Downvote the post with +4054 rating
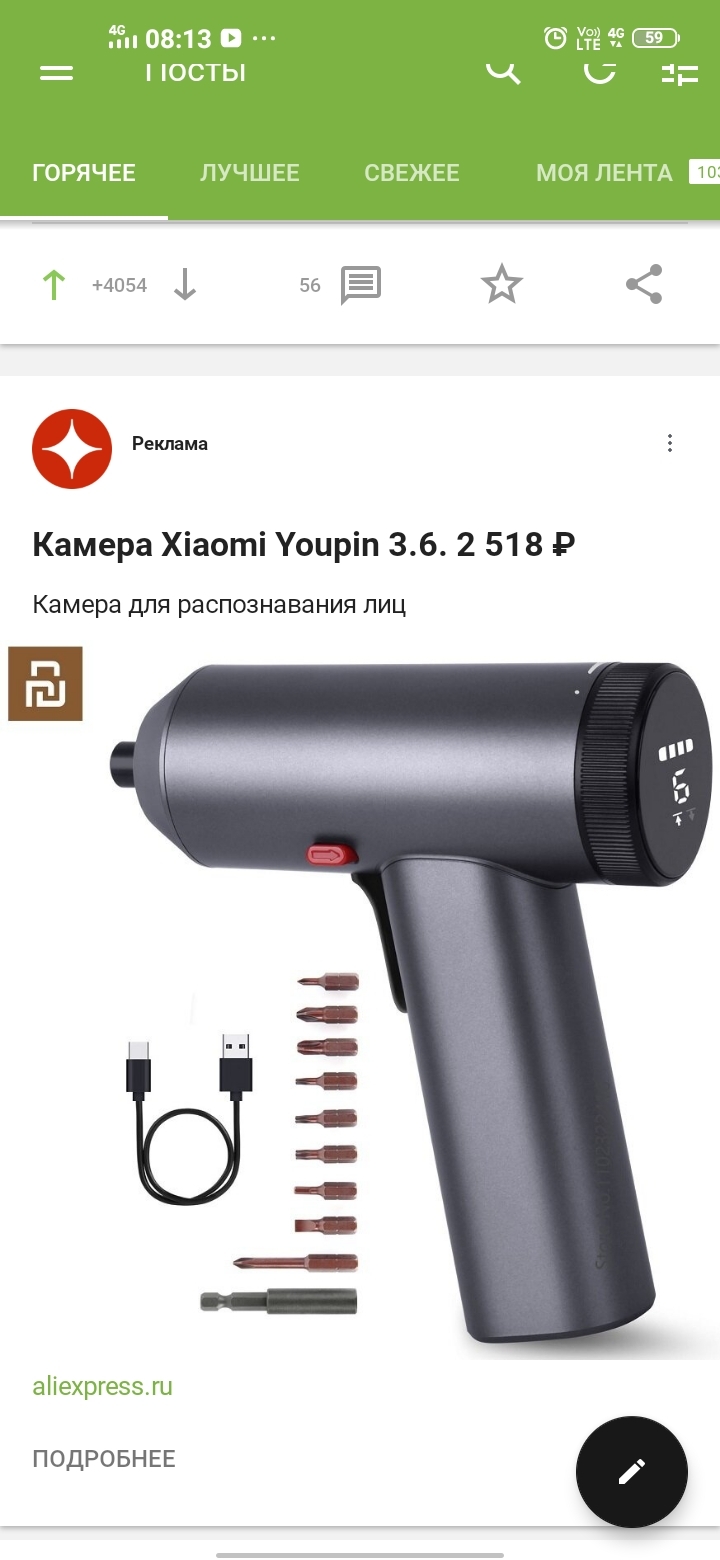Image resolution: width=720 pixels, height=1560 pixels. point(185,286)
